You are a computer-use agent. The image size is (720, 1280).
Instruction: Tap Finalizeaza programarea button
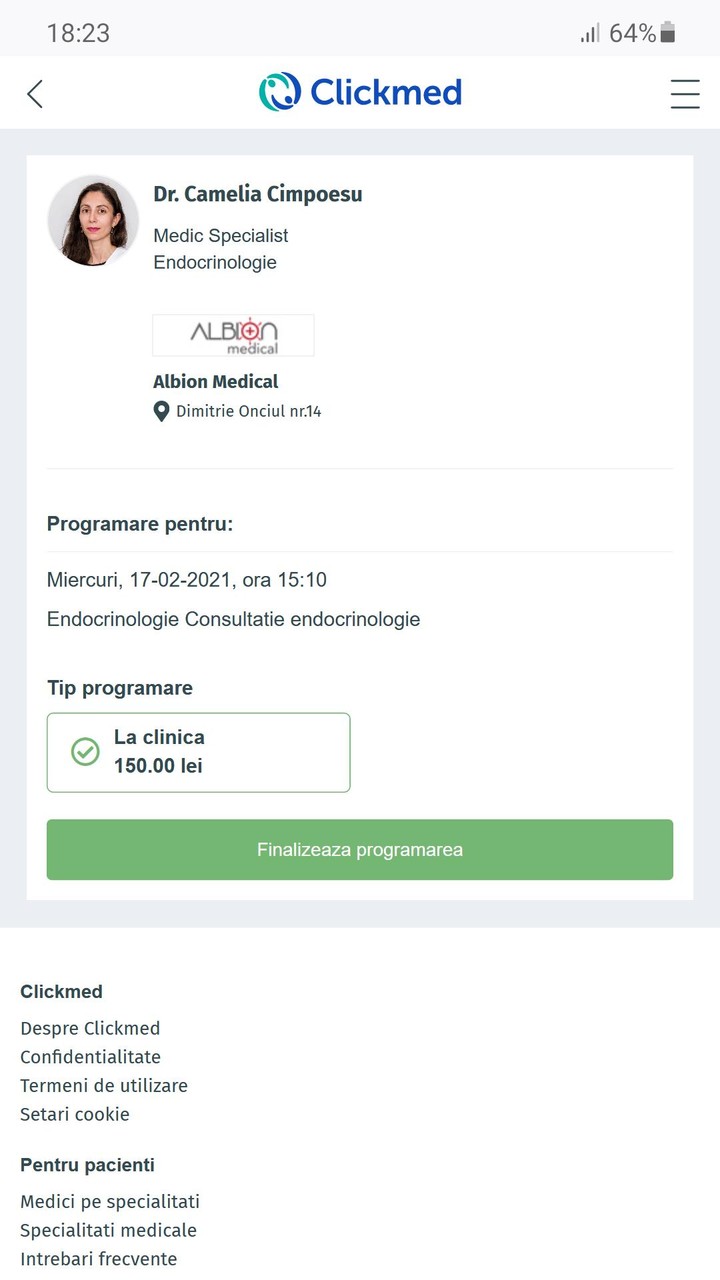click(x=360, y=850)
